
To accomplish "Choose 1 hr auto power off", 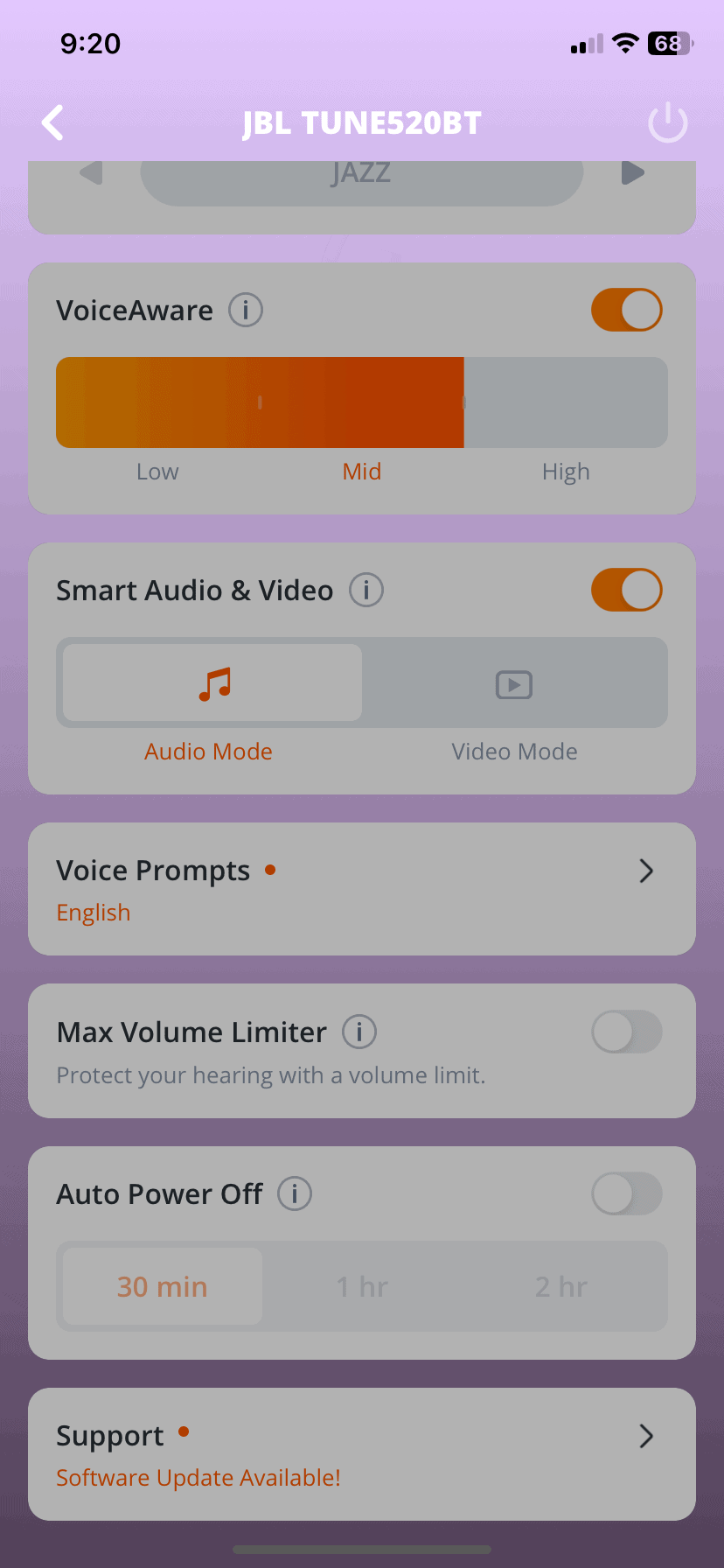I will 362,1287.
